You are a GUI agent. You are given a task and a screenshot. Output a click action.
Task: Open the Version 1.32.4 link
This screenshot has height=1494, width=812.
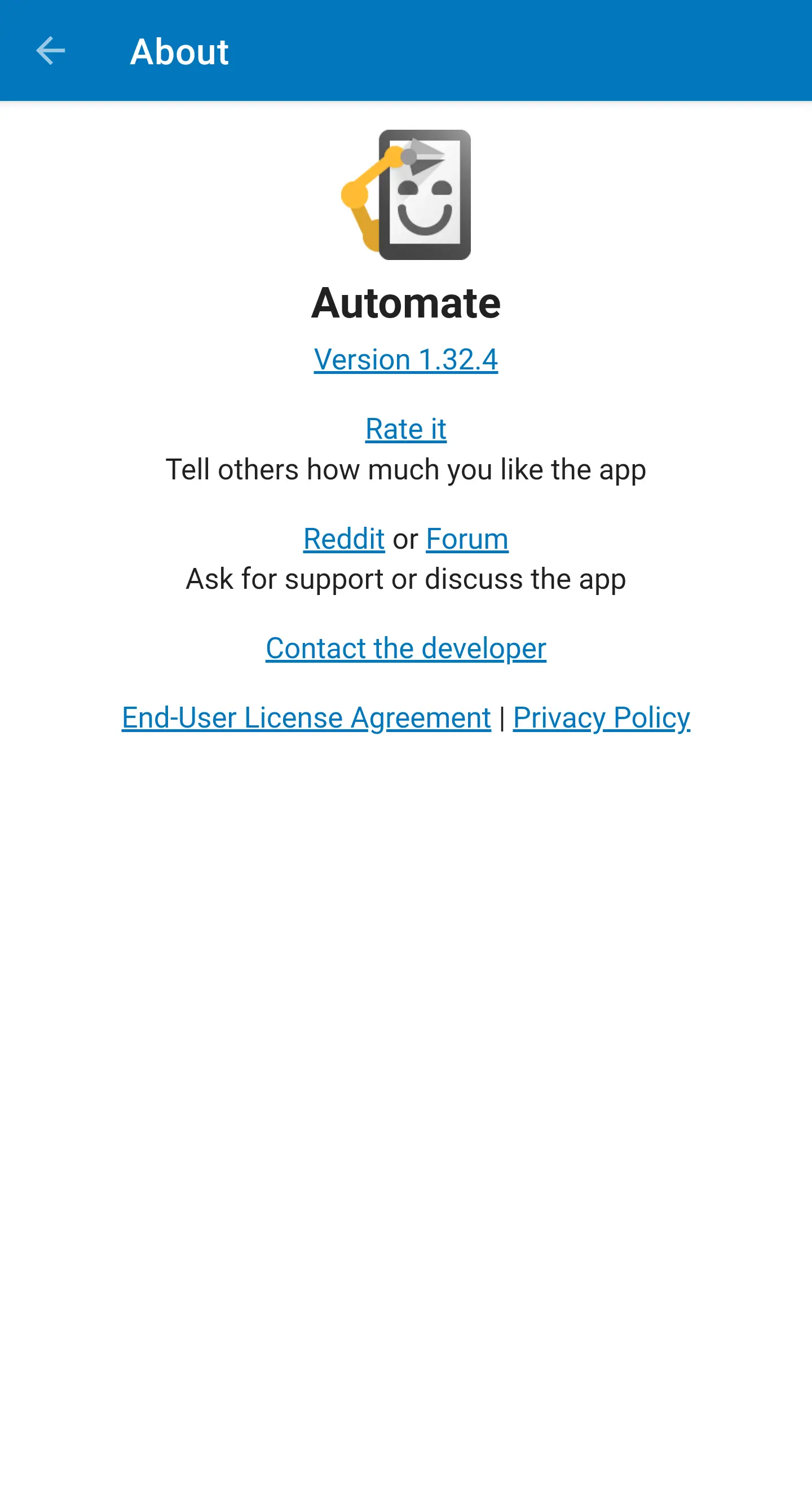coord(405,360)
